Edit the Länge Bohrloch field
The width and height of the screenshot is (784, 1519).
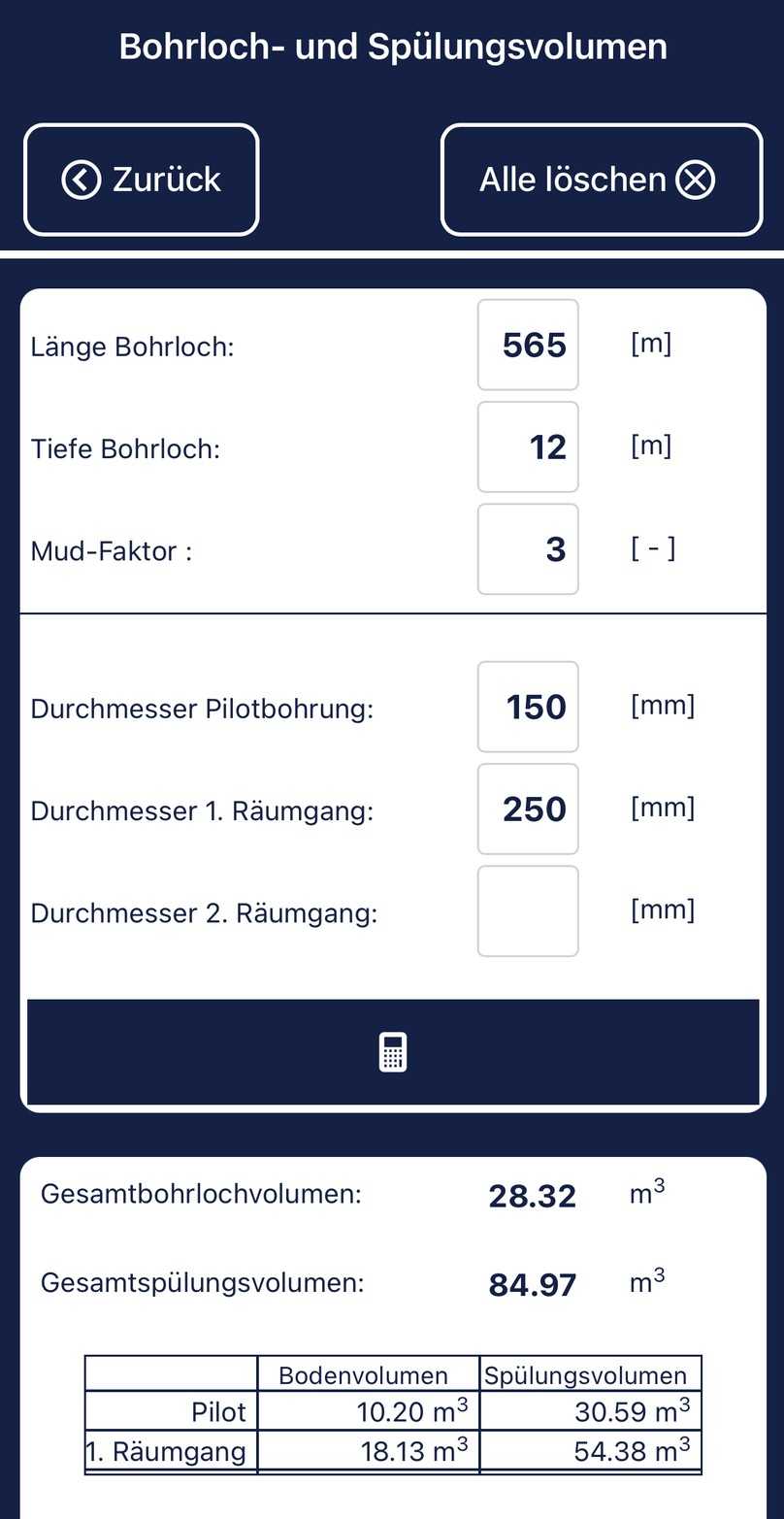528,345
